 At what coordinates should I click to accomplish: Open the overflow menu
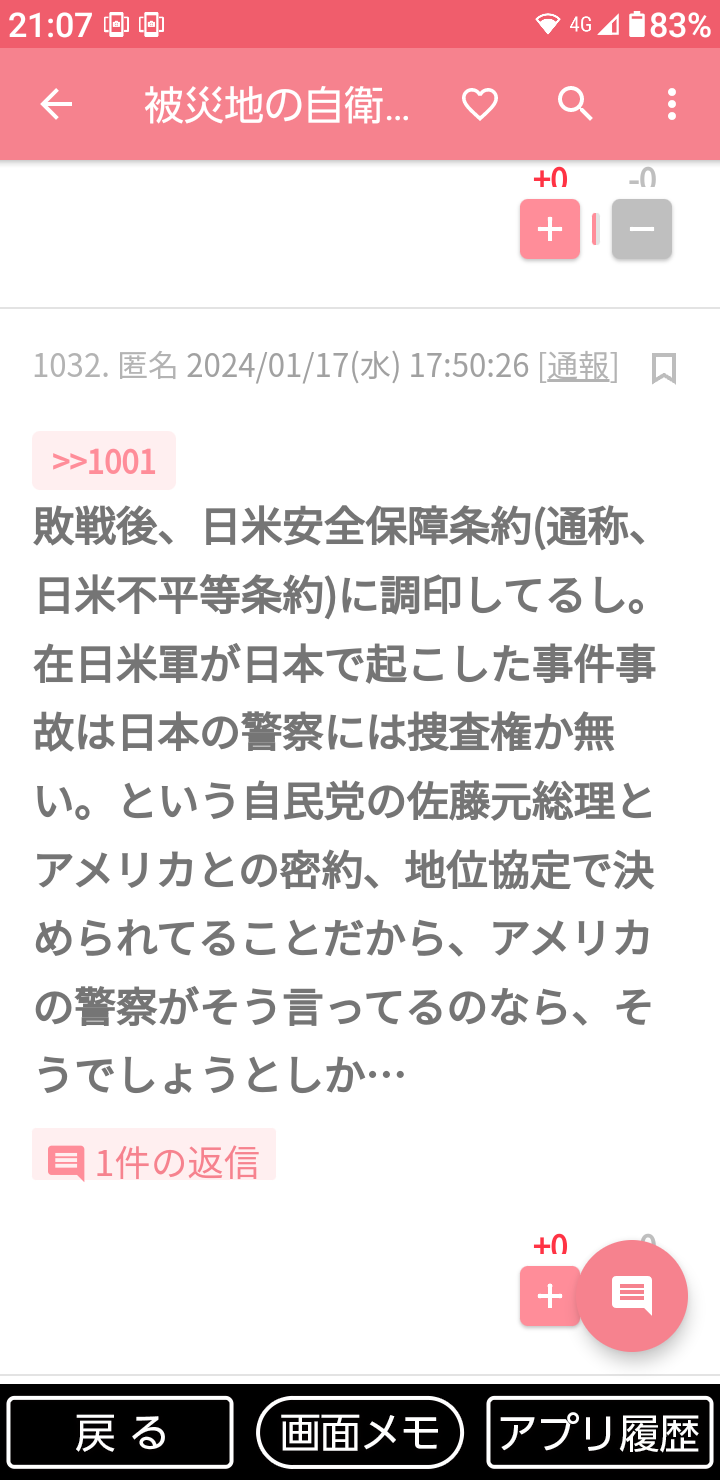[671, 104]
